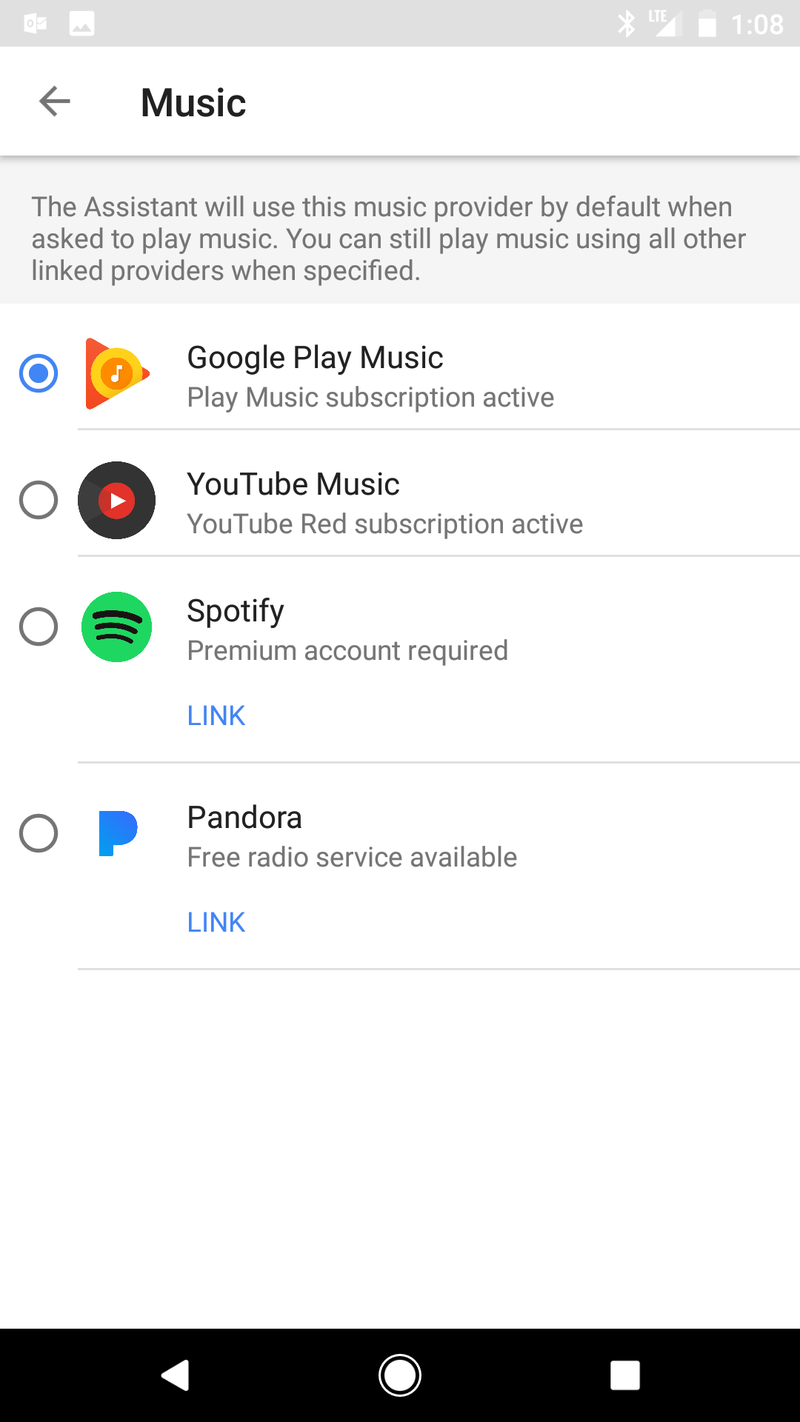Click LINK to connect Pandora
Viewport: 800px width, 1422px height.
pyautogui.click(x=216, y=922)
